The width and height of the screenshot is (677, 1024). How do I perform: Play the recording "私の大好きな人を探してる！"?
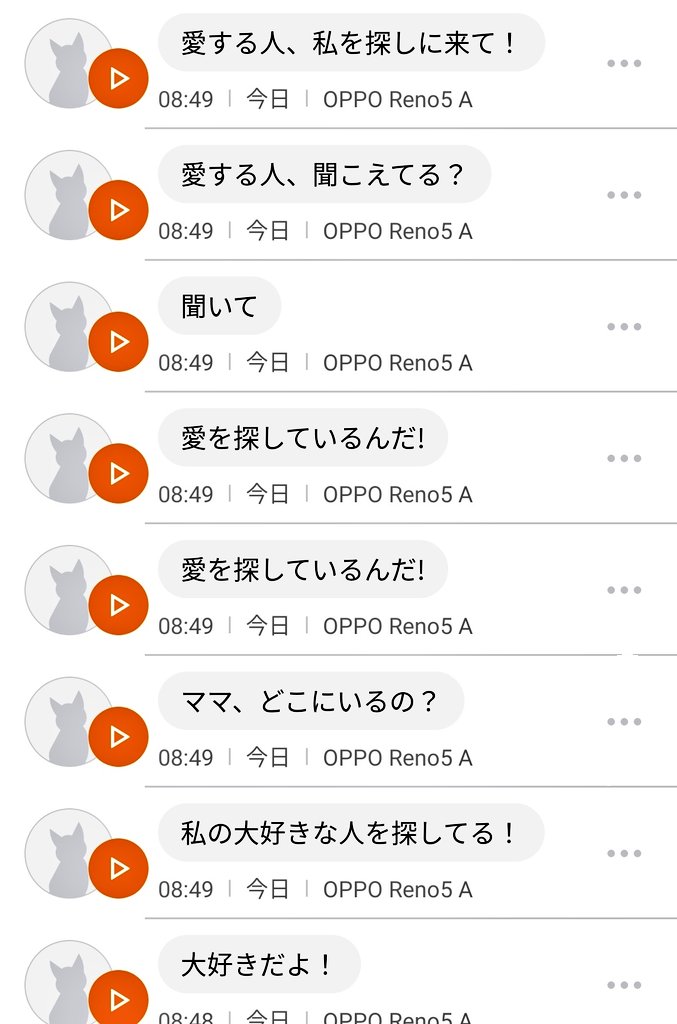(x=119, y=868)
